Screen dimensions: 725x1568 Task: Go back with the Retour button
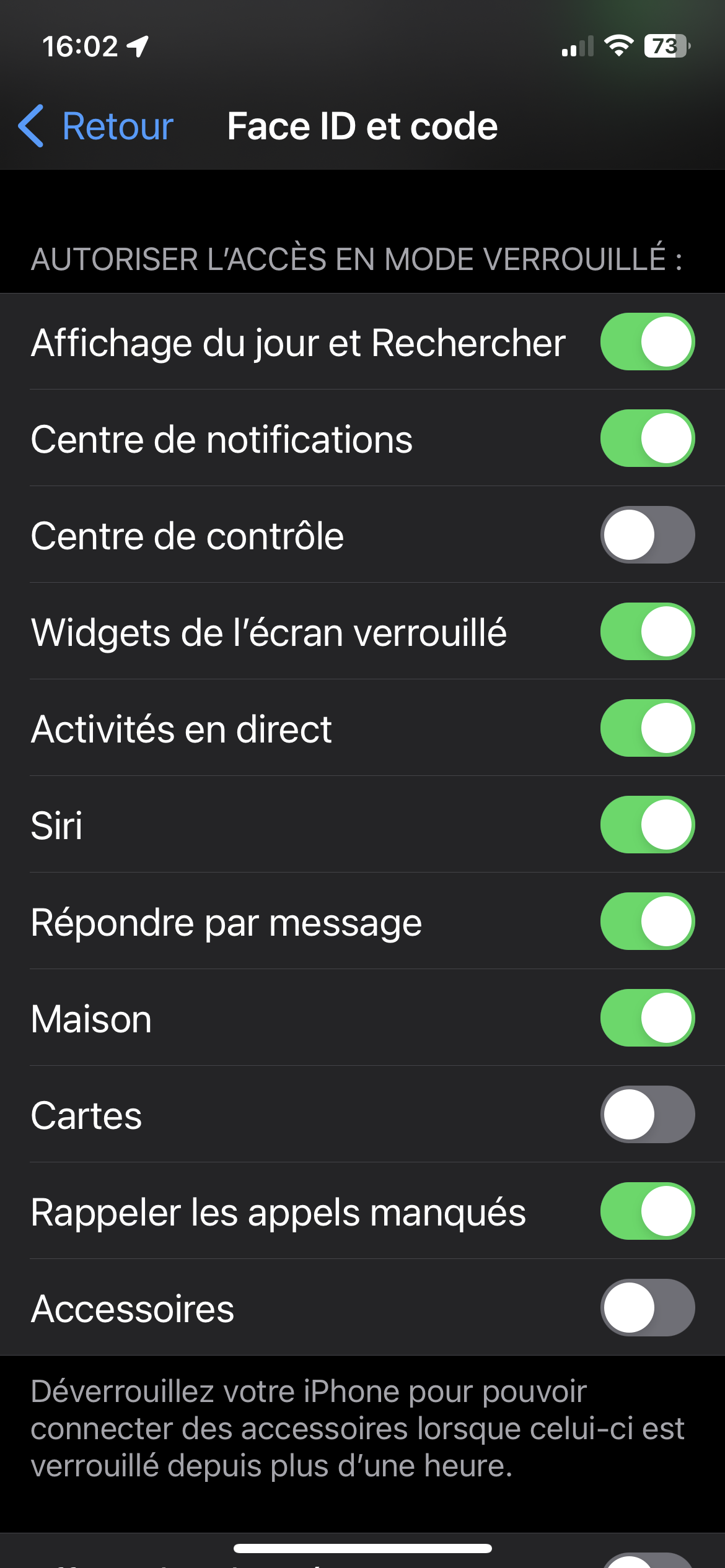[x=96, y=126]
